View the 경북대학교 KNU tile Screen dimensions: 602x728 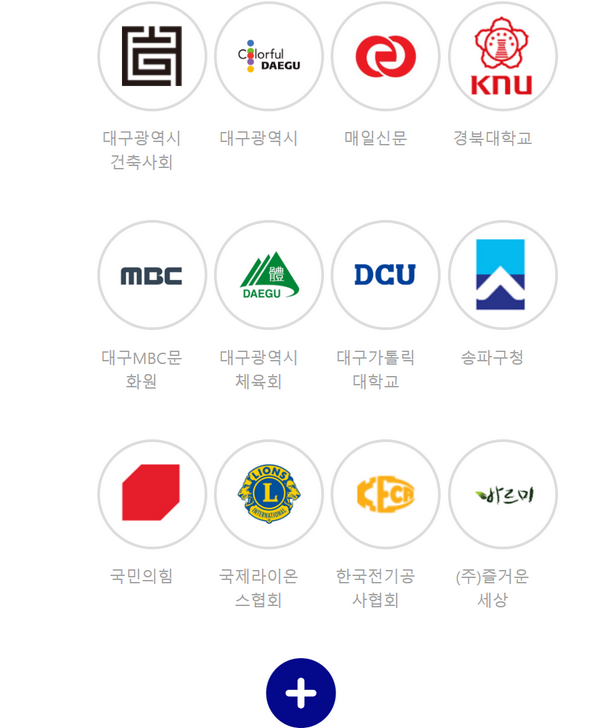tap(502, 57)
